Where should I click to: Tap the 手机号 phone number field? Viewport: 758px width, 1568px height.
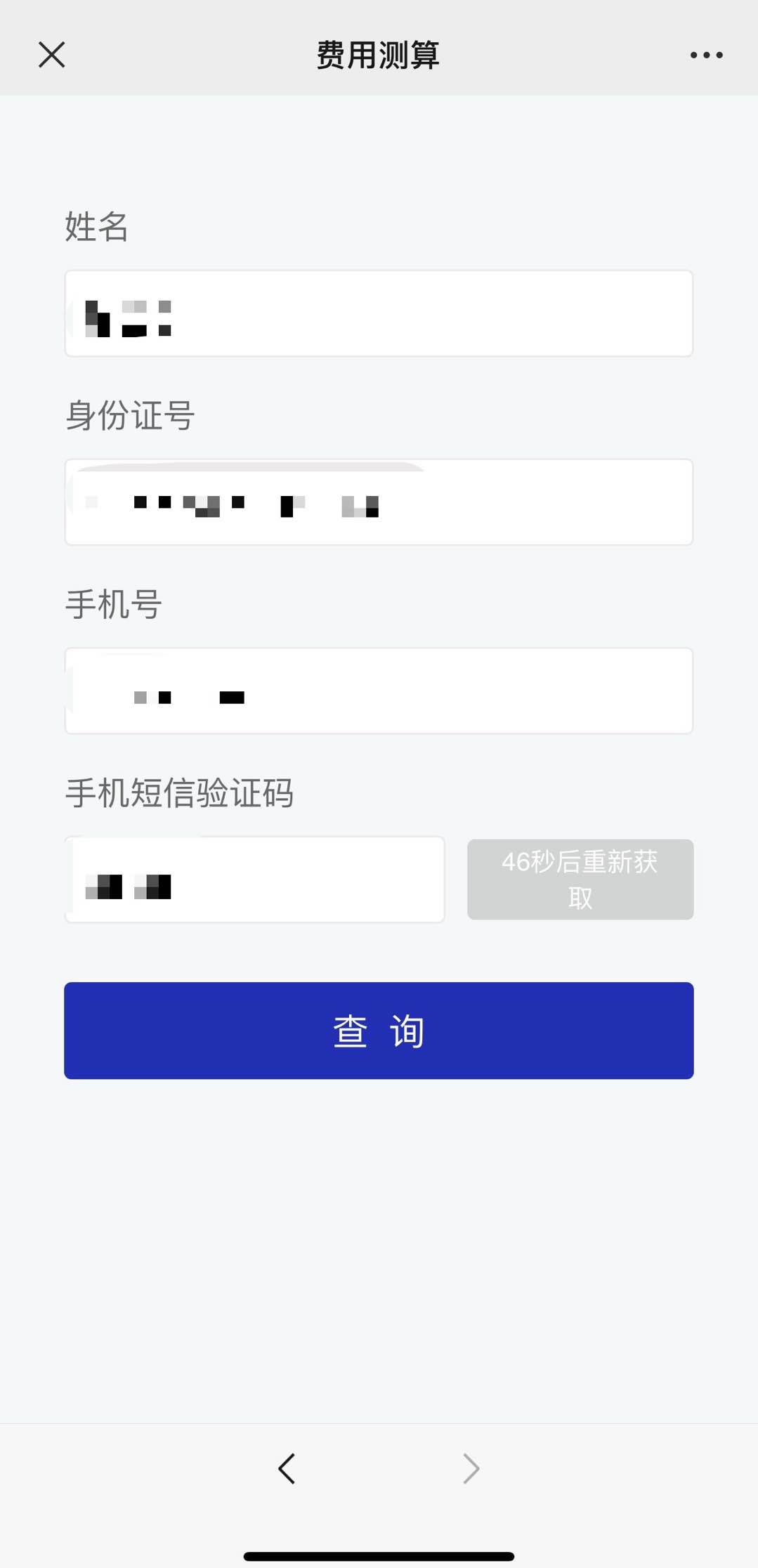tap(379, 691)
